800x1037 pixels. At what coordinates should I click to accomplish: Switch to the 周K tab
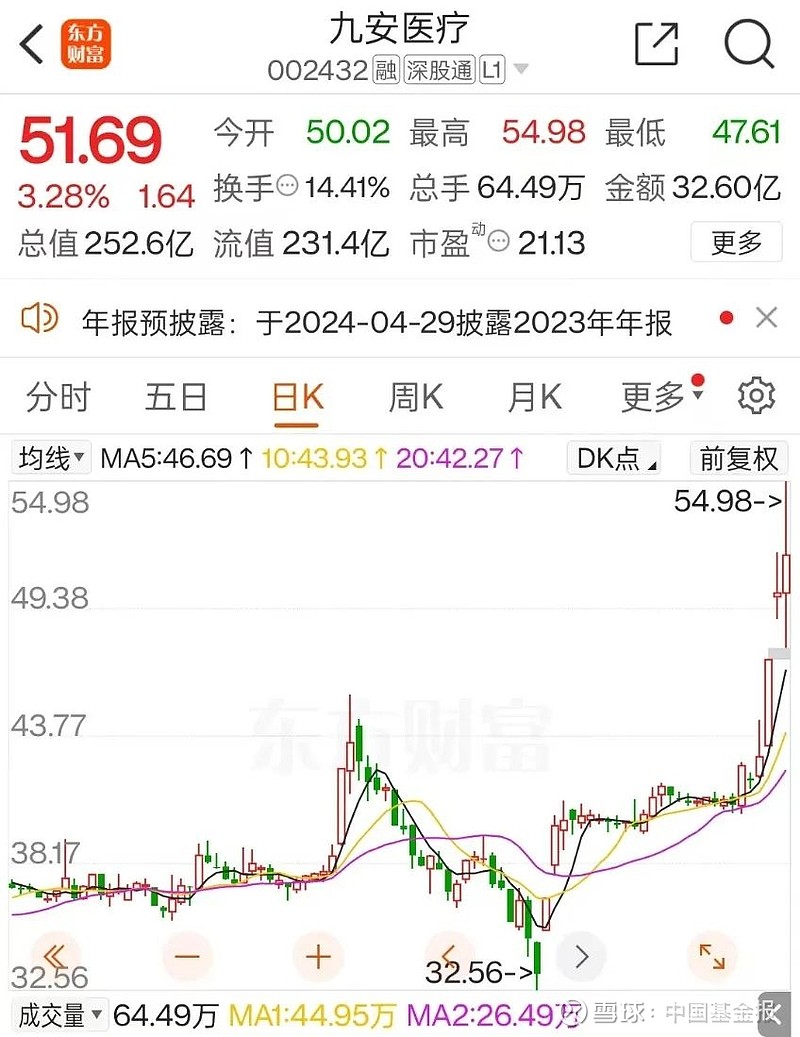tap(413, 396)
